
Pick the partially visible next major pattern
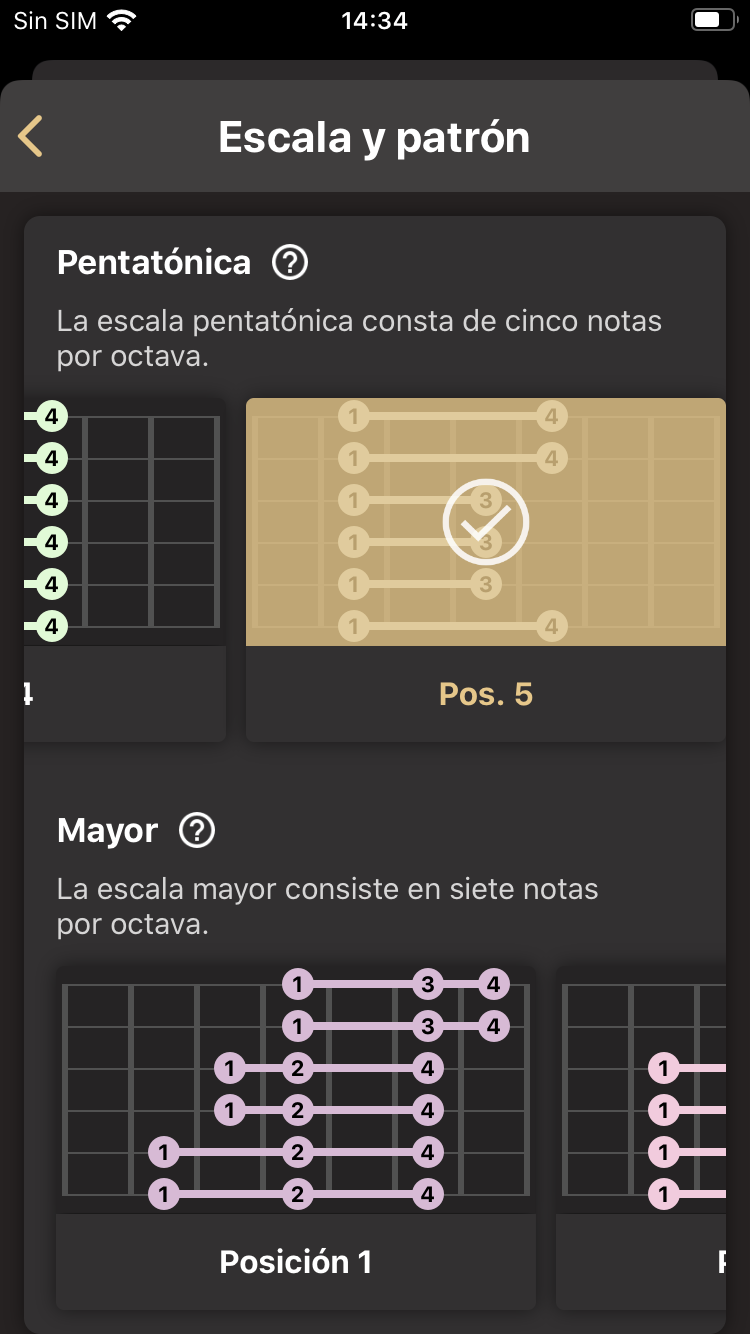click(x=641, y=1137)
